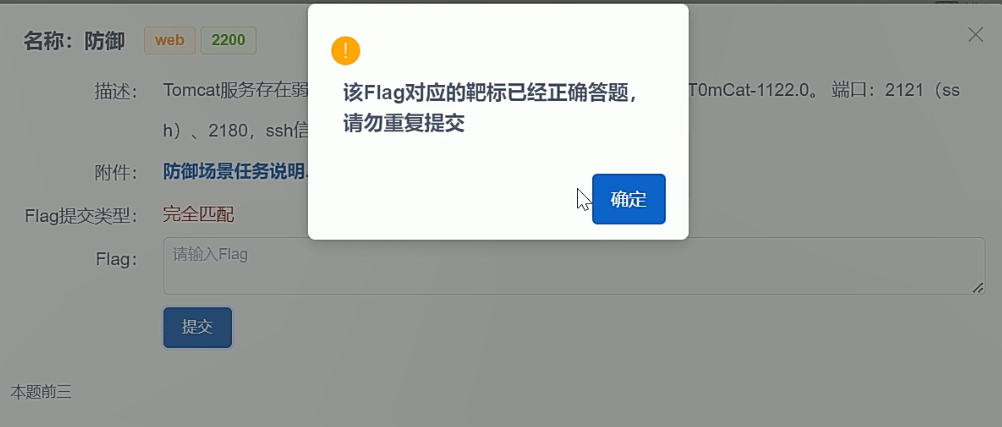The image size is (1002, 427).
Task: Focus the Flag input field
Action: click(x=573, y=266)
